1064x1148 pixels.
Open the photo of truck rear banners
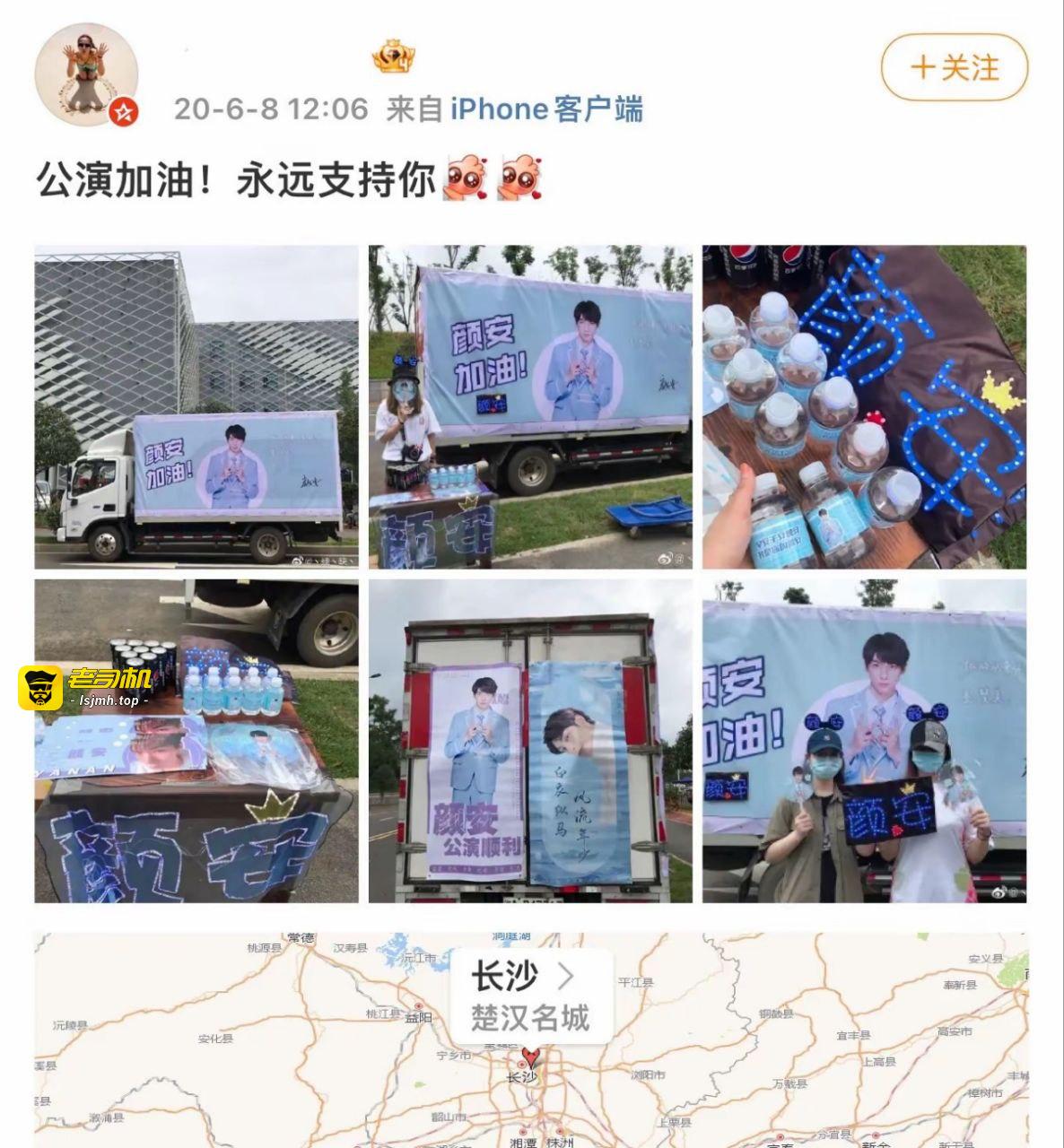pos(530,741)
